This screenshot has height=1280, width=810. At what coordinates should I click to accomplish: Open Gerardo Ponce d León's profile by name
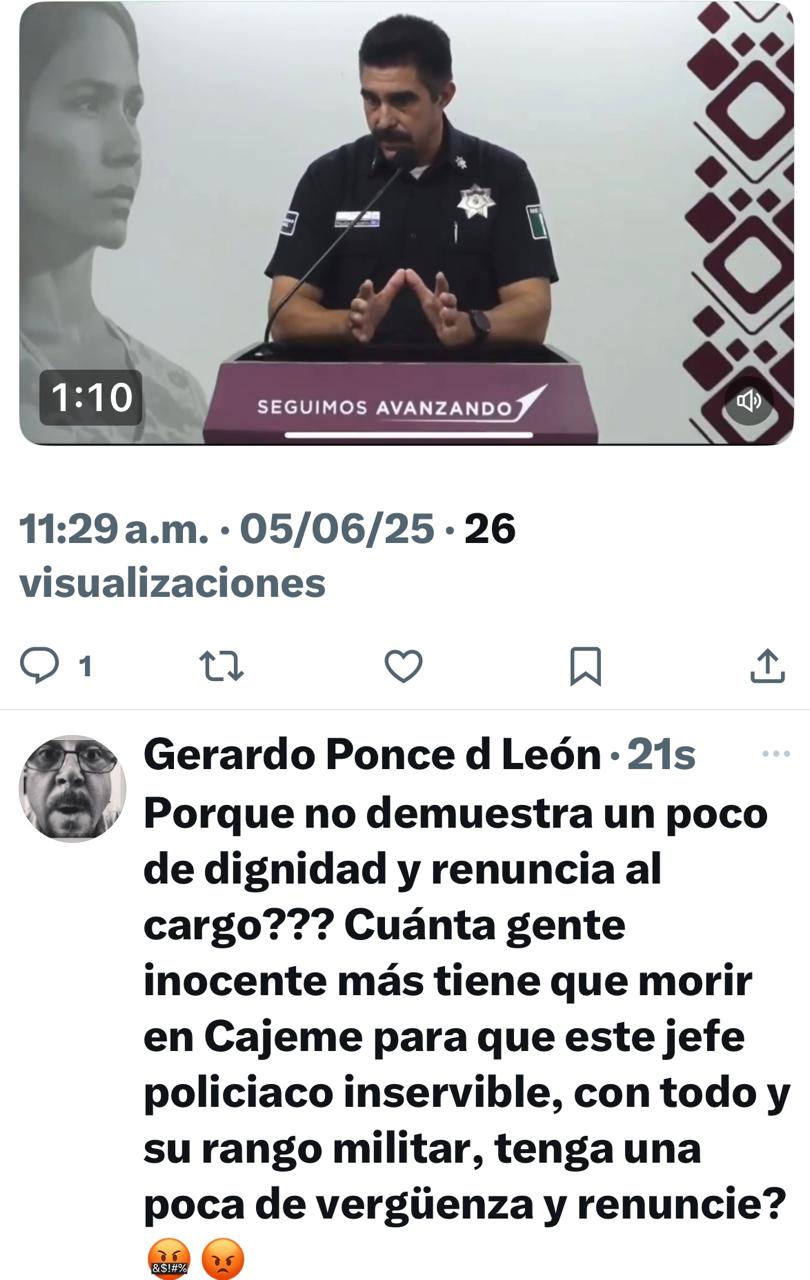[372, 756]
